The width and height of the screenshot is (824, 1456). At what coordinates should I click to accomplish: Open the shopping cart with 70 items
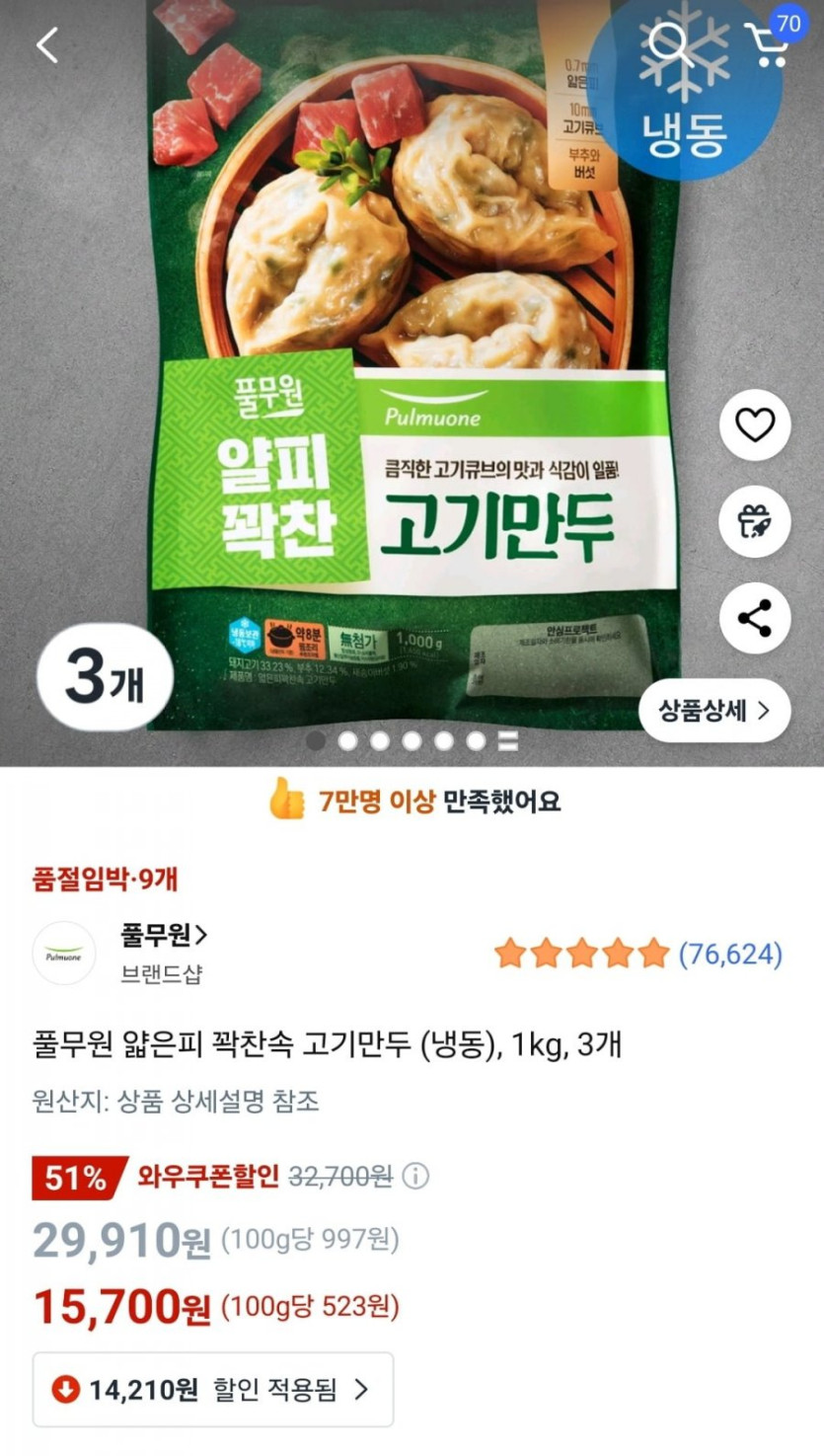pyautogui.click(x=769, y=42)
